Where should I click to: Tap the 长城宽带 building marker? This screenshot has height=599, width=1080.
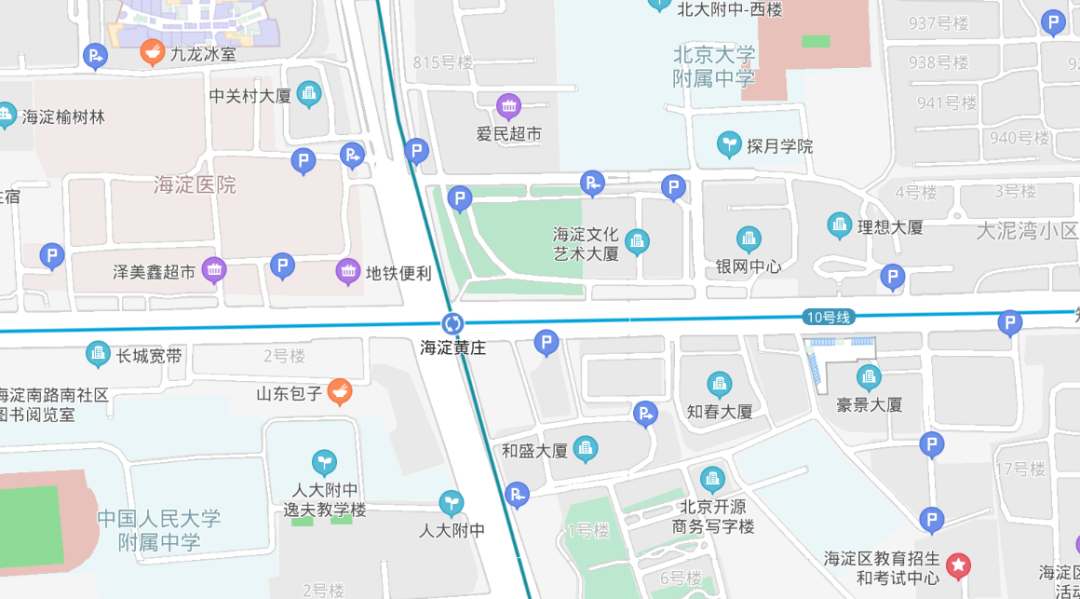(98, 353)
